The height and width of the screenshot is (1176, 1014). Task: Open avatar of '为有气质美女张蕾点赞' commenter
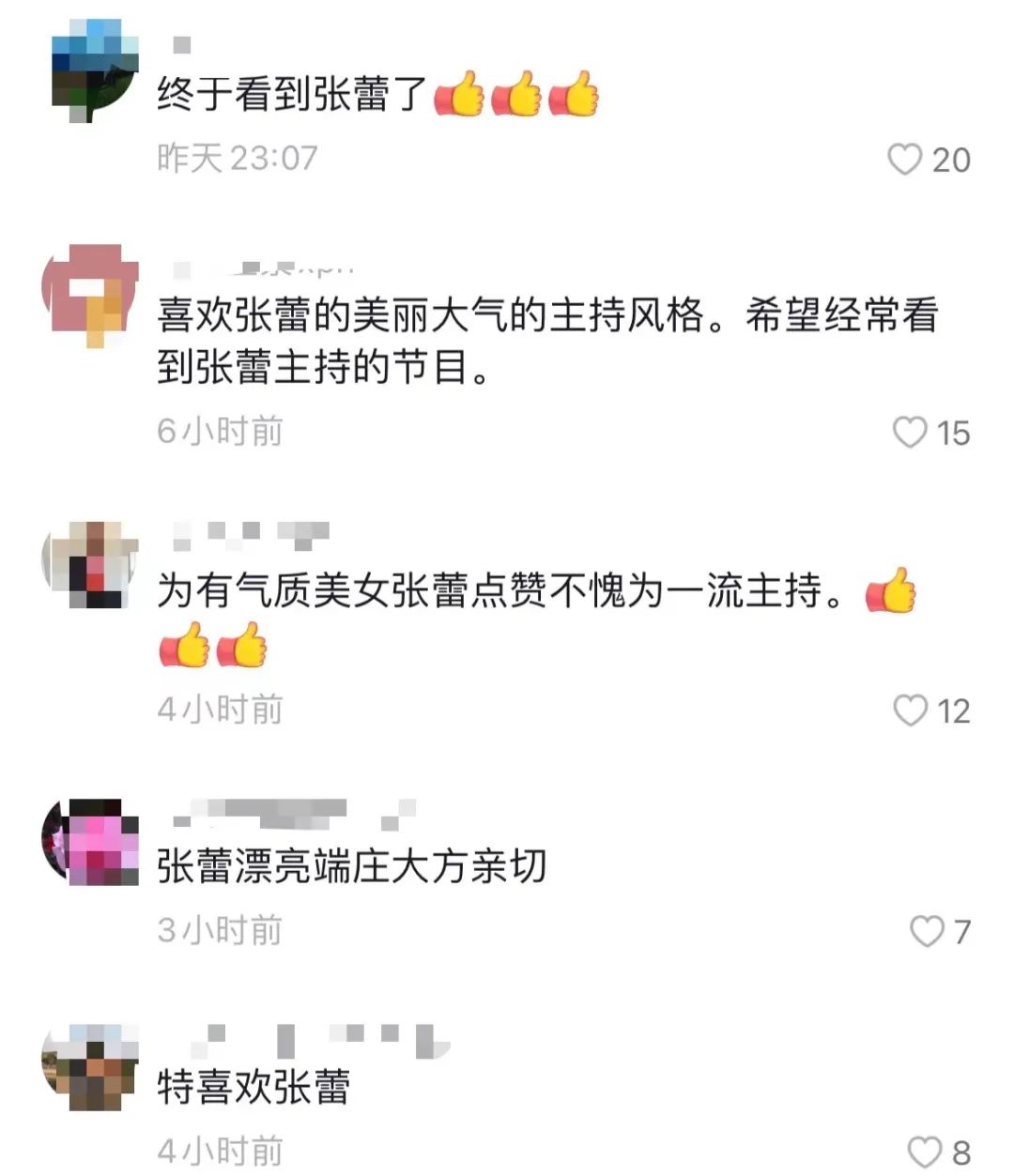tap(92, 565)
